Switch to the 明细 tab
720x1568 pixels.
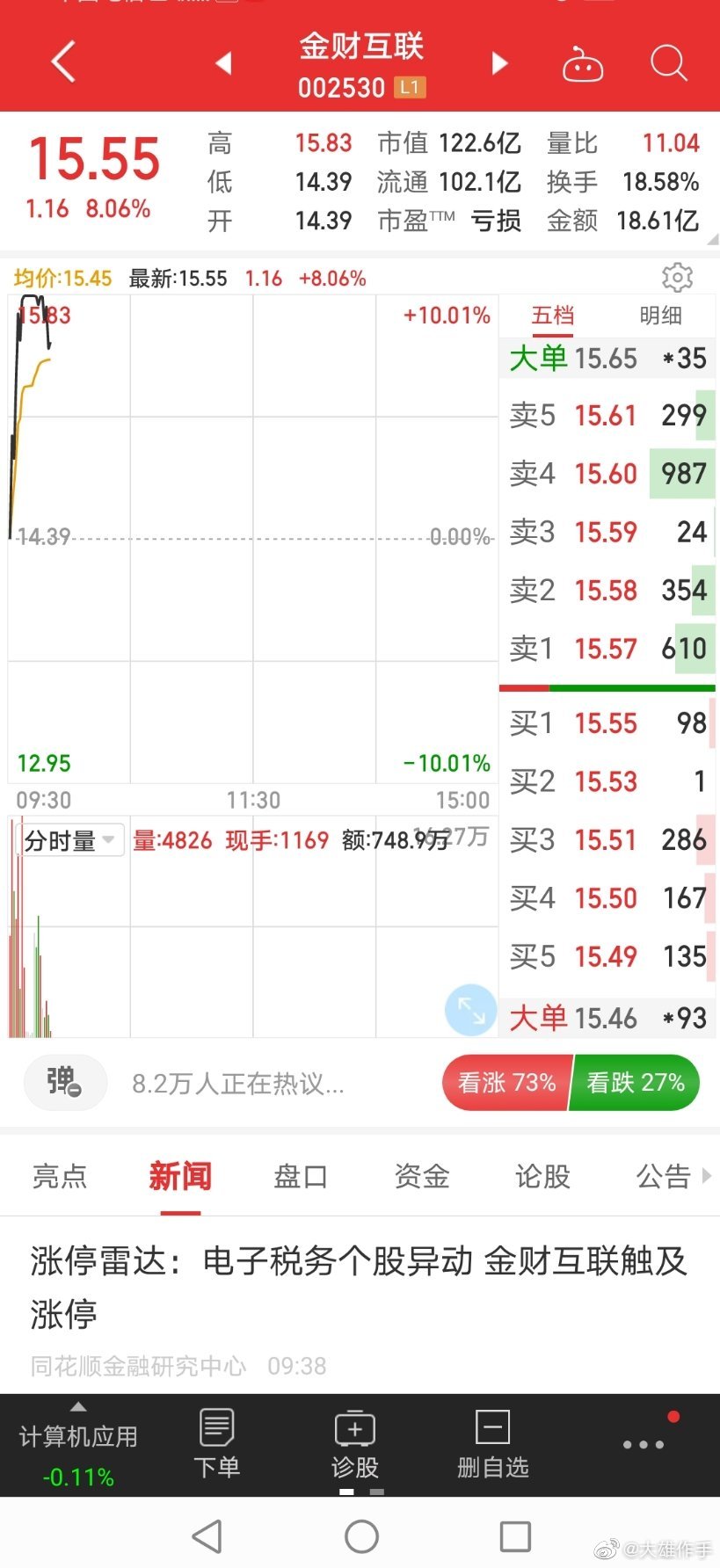pos(660,316)
